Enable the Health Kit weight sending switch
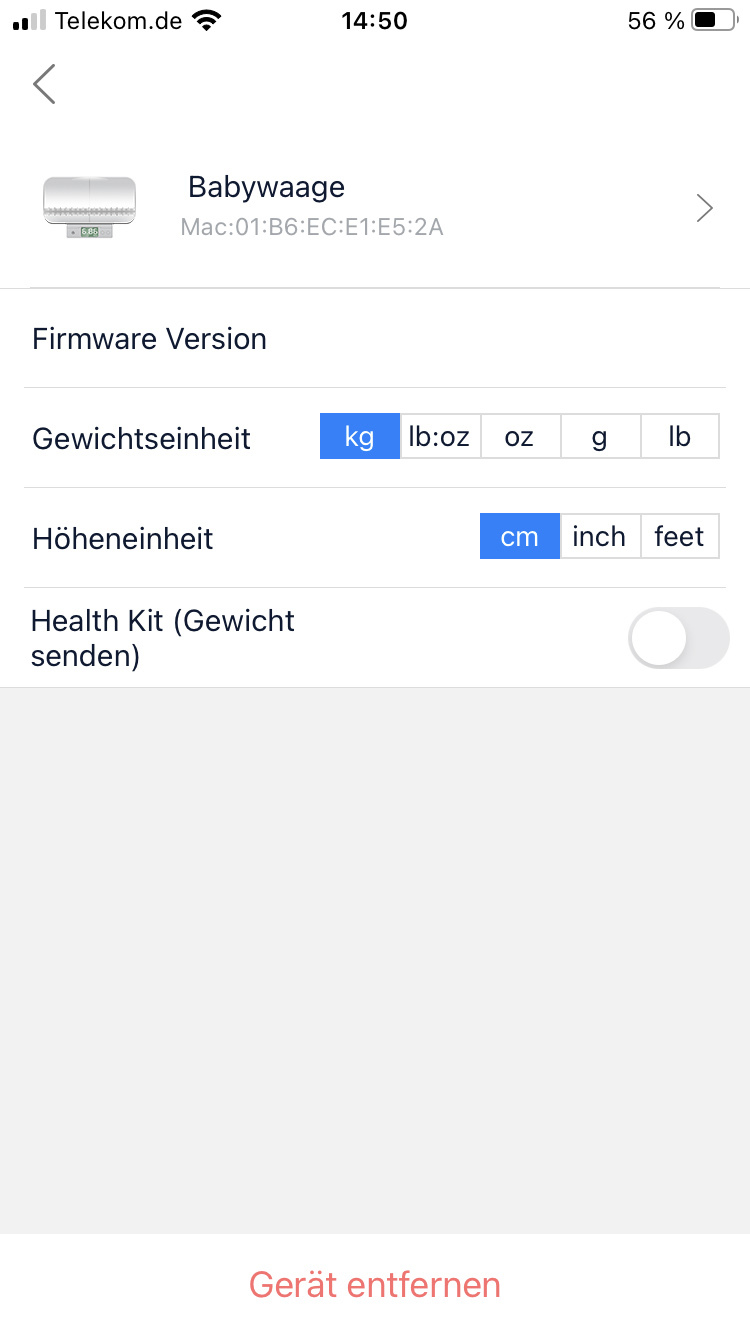The width and height of the screenshot is (750, 1334). 678,637
